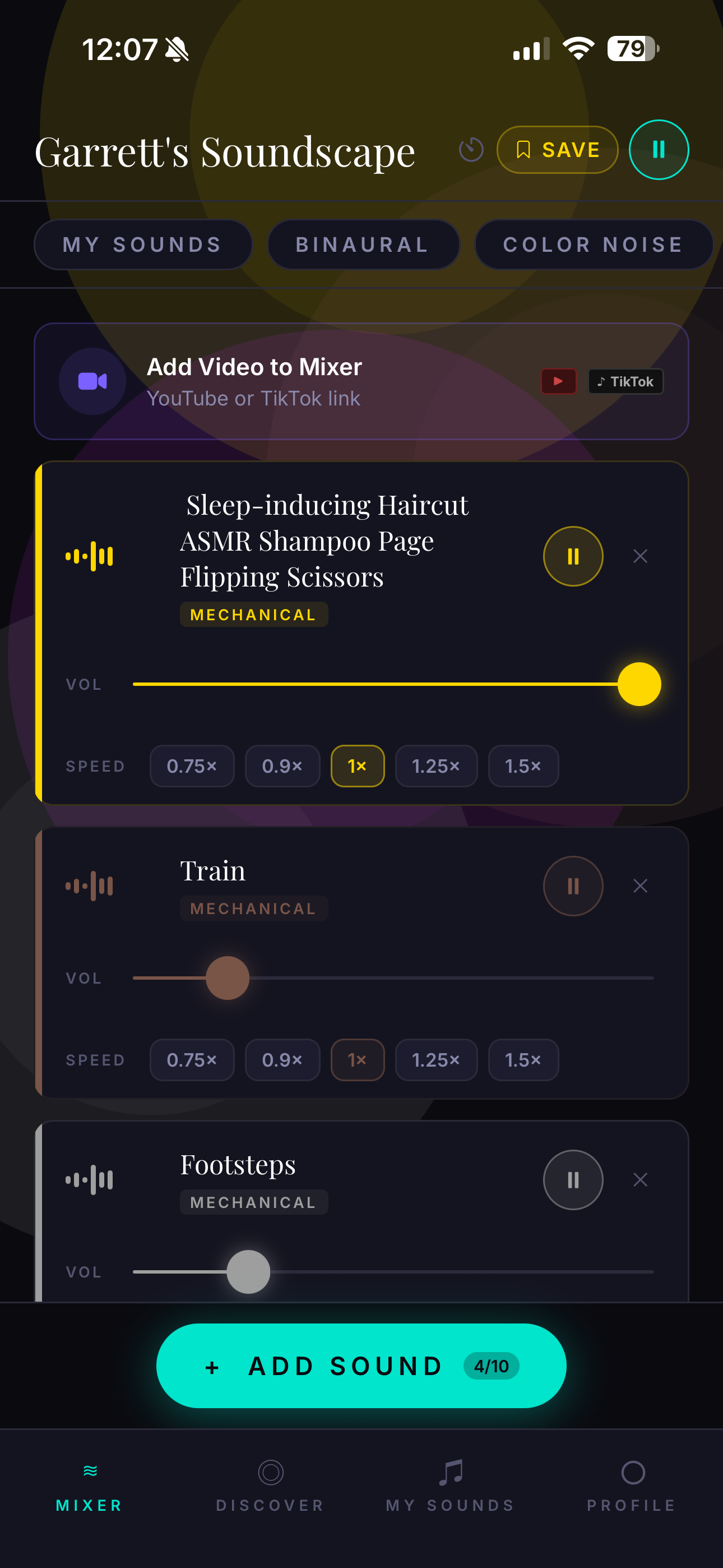Viewport: 723px width, 1568px height.
Task: Set Haircut ASMR speed to 0.75×
Action: [192, 767]
